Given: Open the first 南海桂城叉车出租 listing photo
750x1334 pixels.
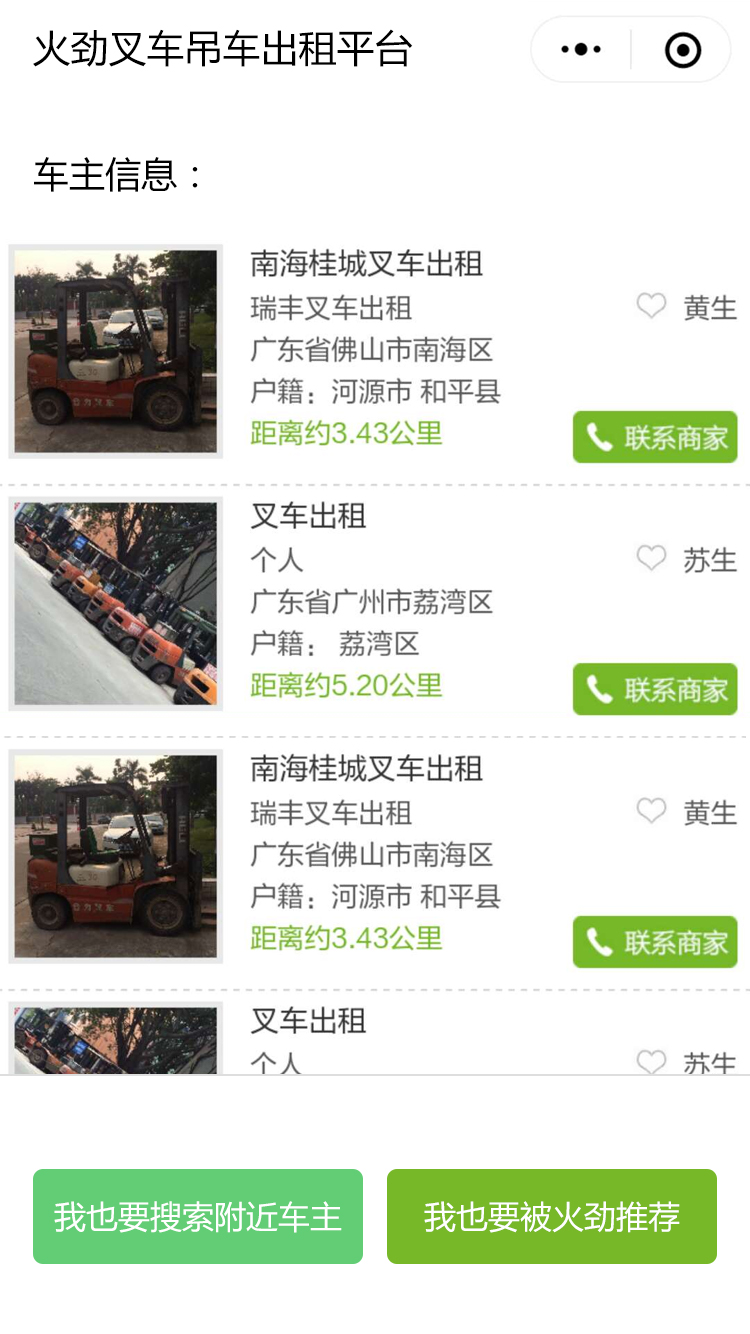Looking at the screenshot, I should [x=116, y=352].
